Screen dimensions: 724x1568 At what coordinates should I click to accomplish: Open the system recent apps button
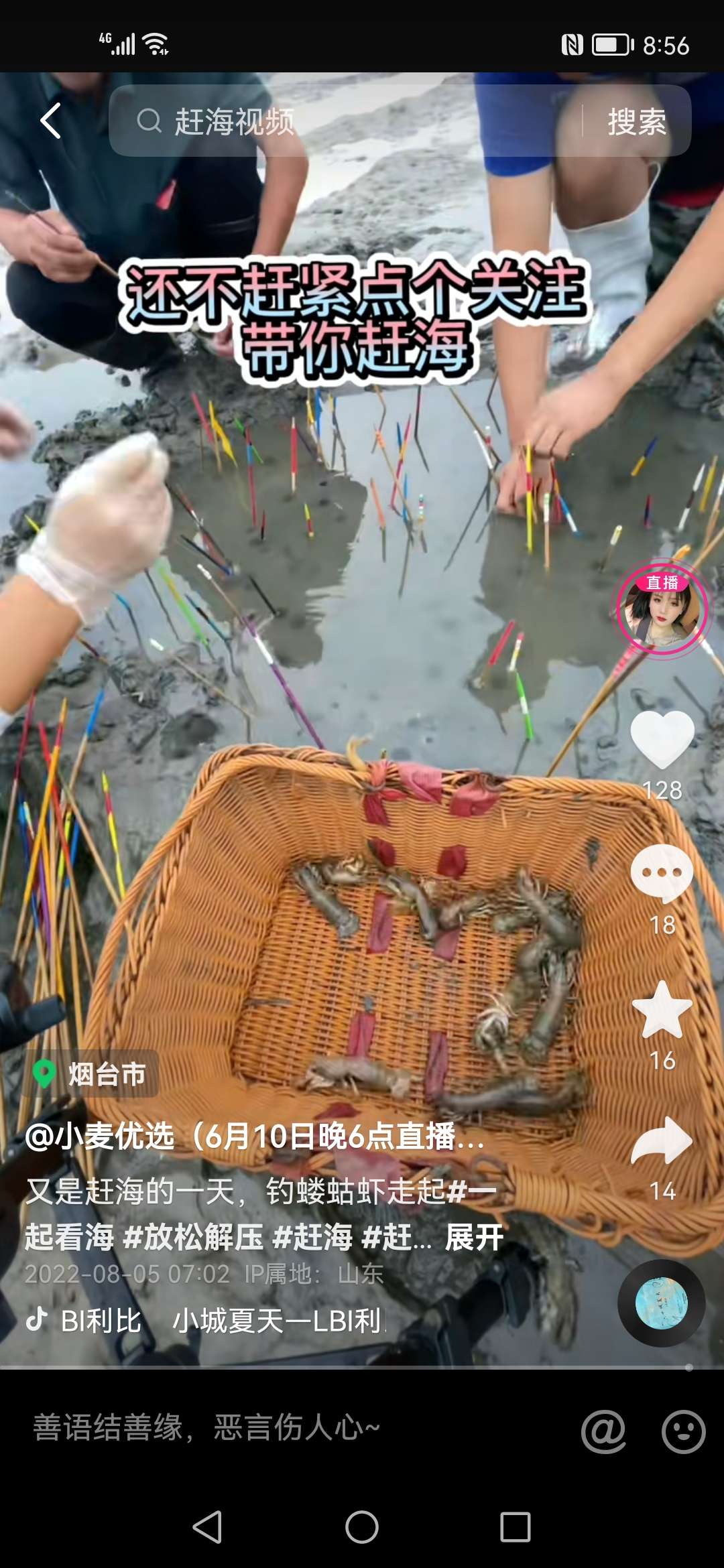pyautogui.click(x=516, y=1527)
